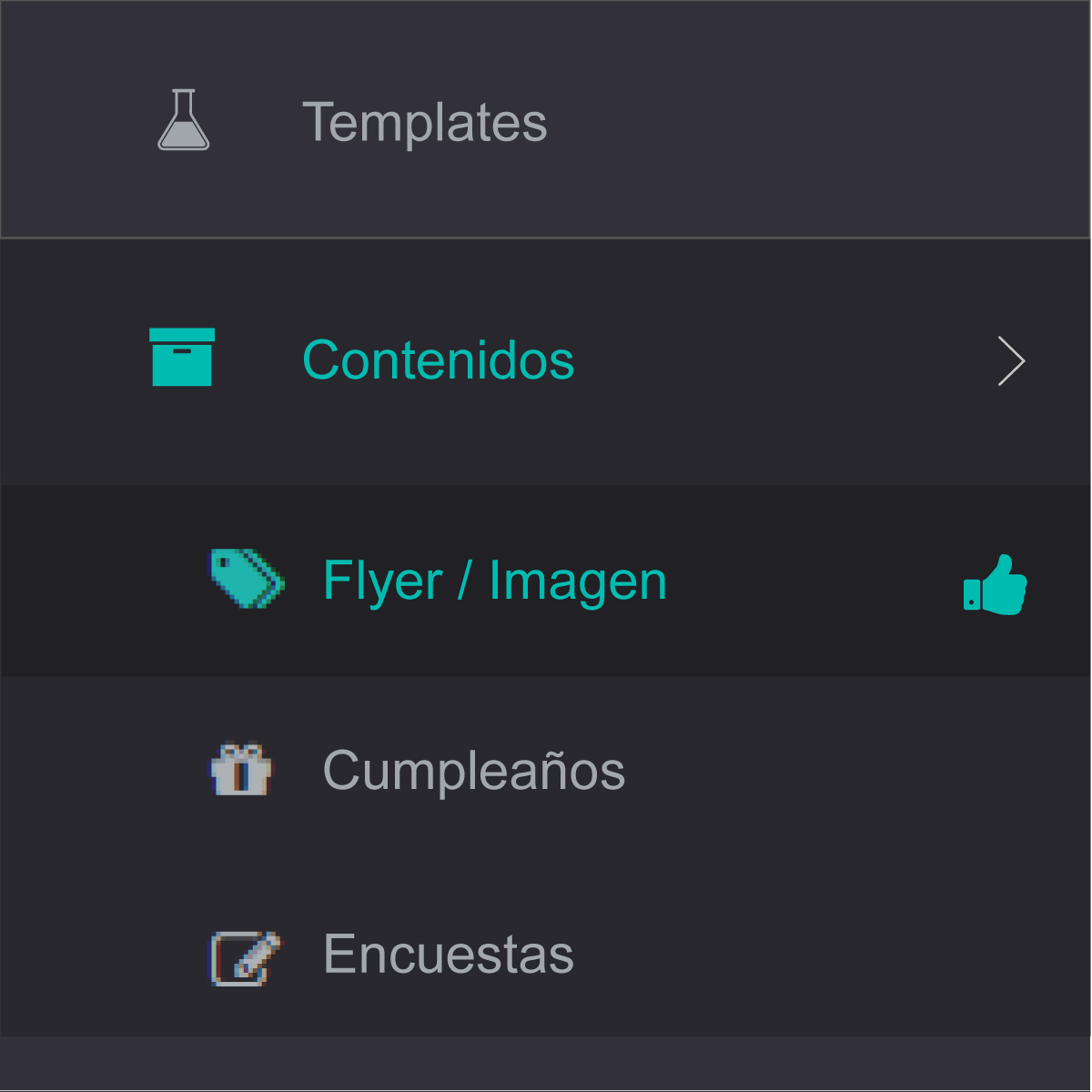This screenshot has height=1092, width=1092.
Task: Go to Encuestas
Action: tap(545, 954)
